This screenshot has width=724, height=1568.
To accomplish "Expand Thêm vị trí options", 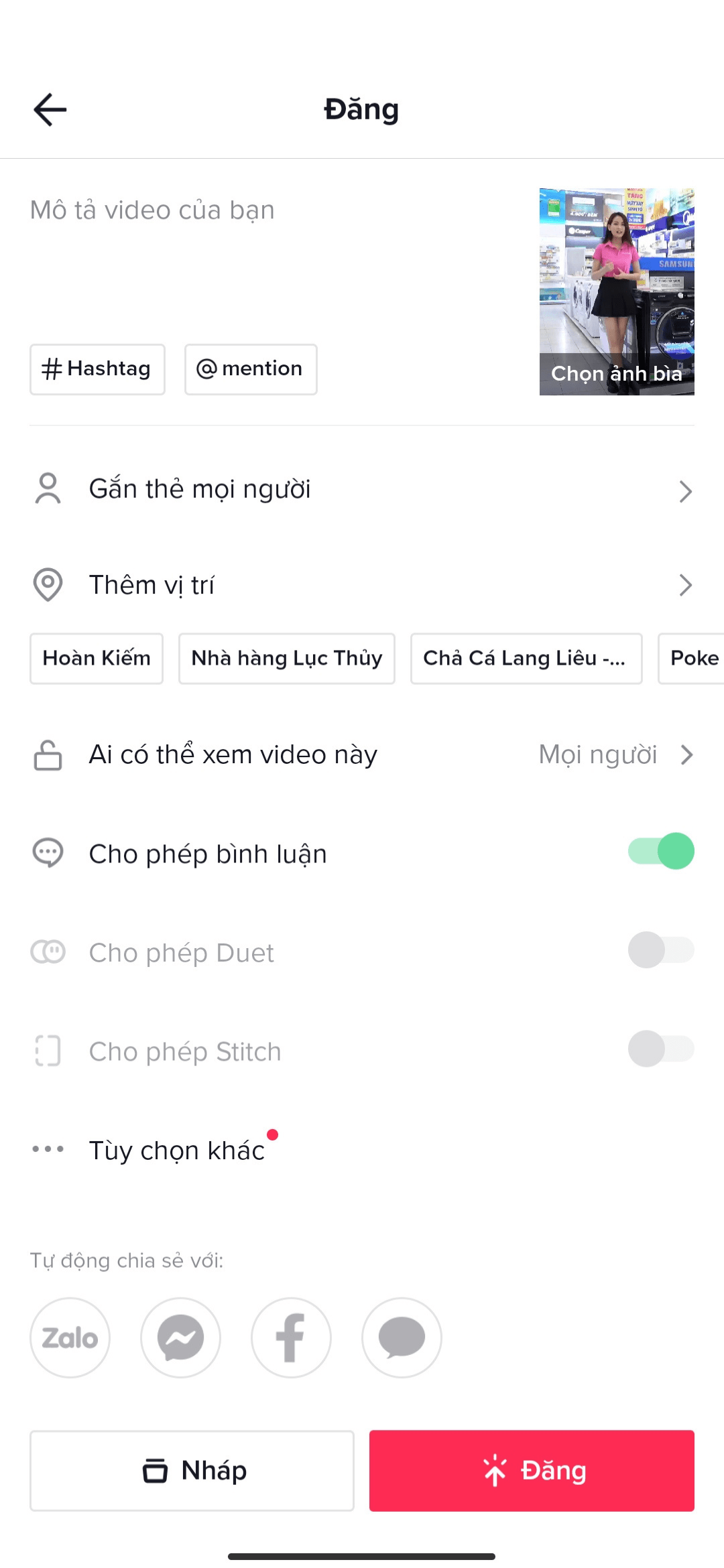I will (686, 585).
